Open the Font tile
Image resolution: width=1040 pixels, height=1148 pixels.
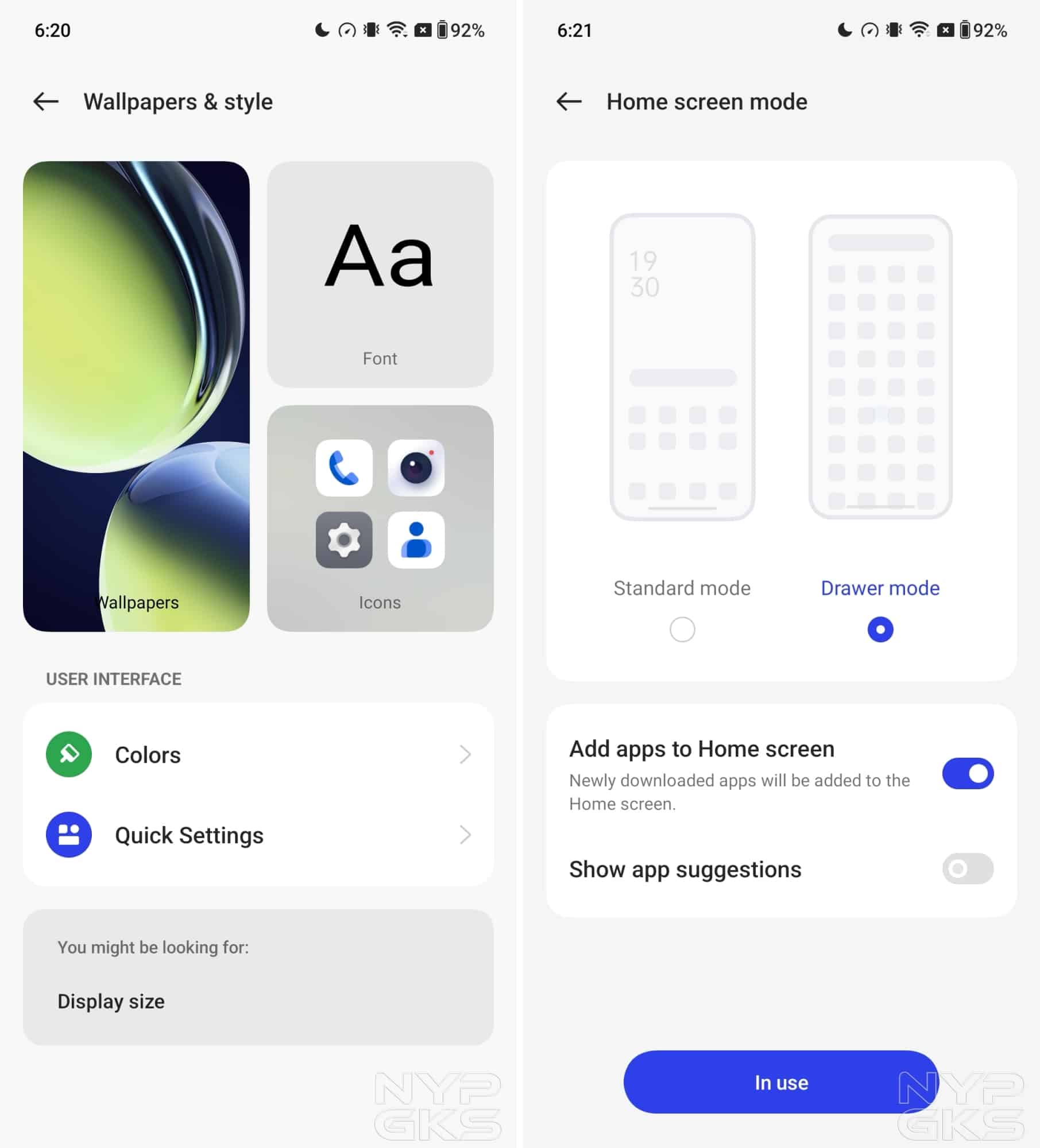[380, 274]
